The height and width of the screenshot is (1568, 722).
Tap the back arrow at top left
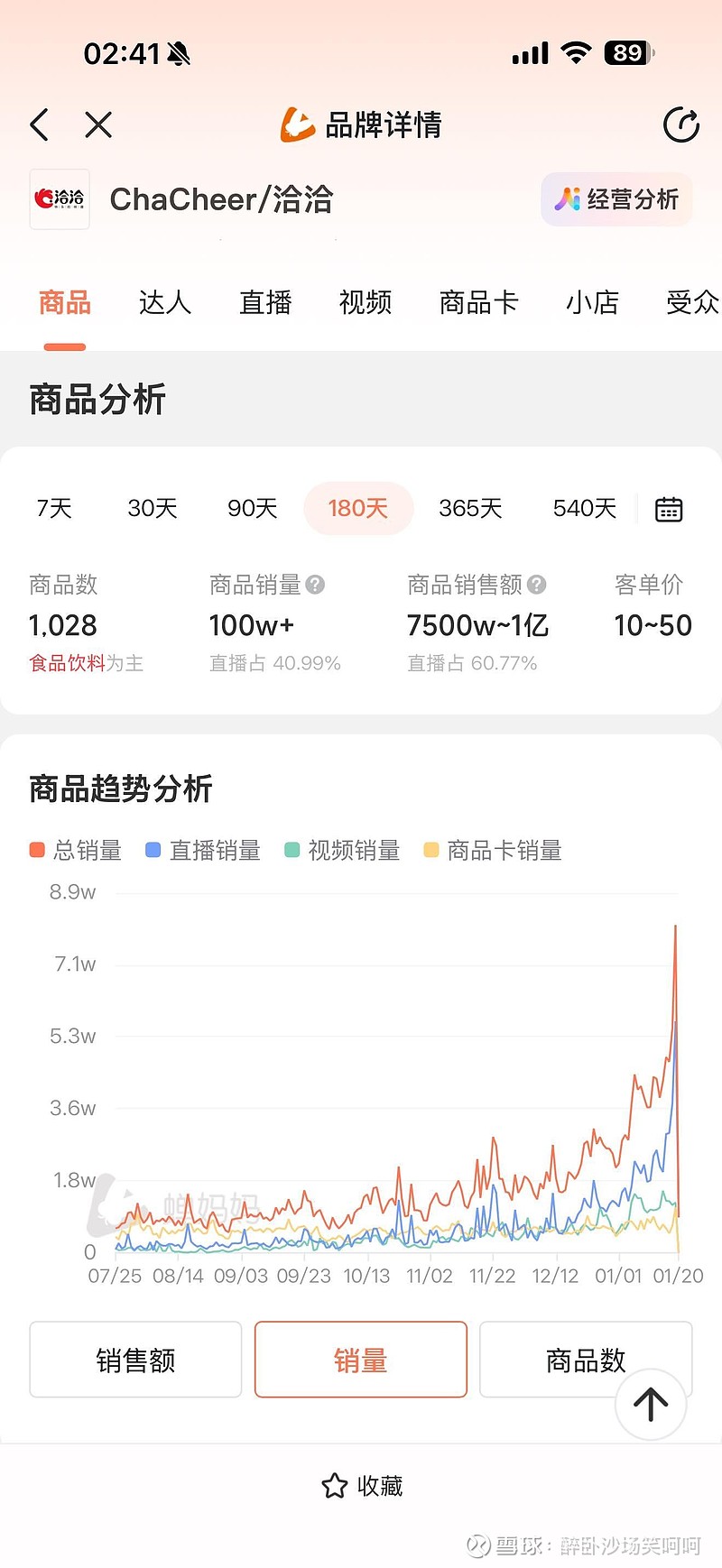click(38, 125)
